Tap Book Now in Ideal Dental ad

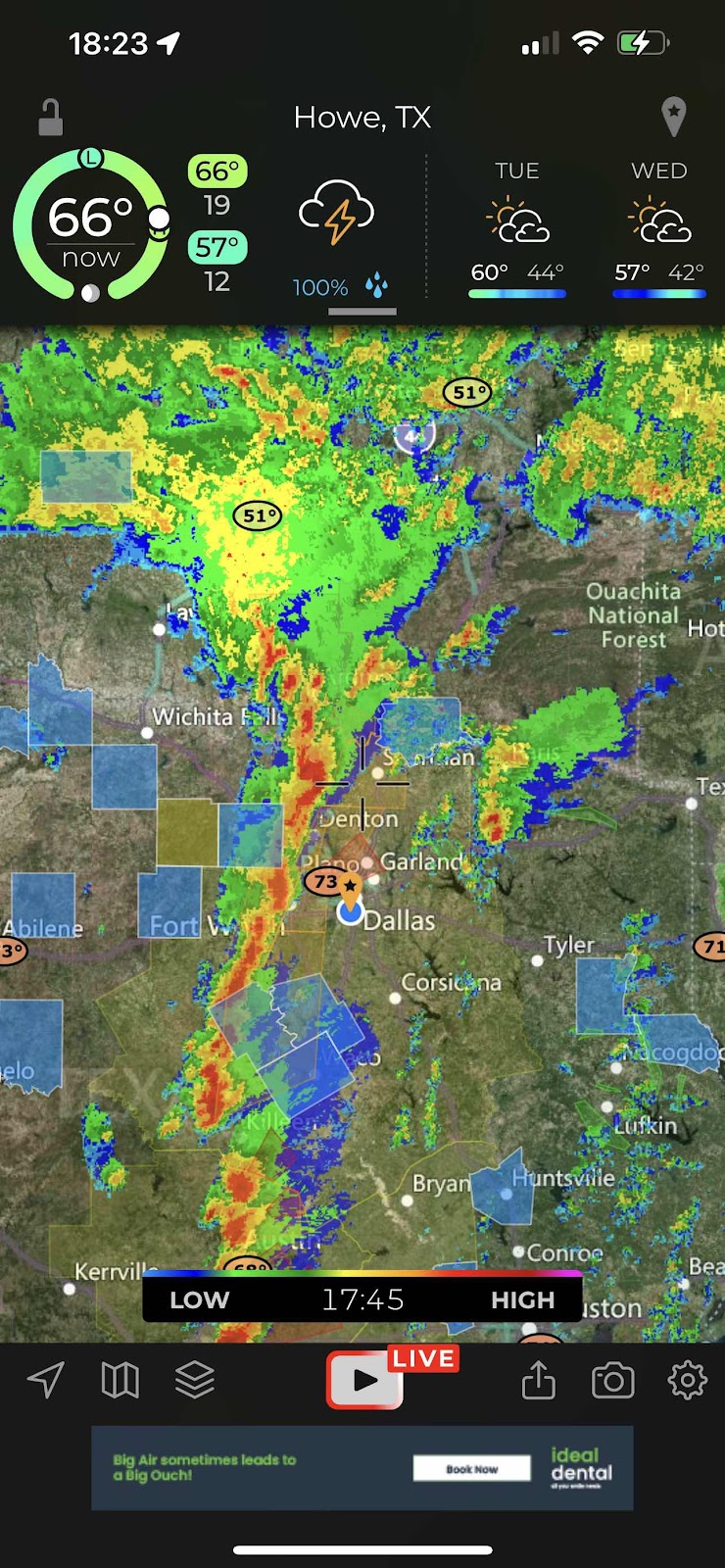click(471, 1468)
